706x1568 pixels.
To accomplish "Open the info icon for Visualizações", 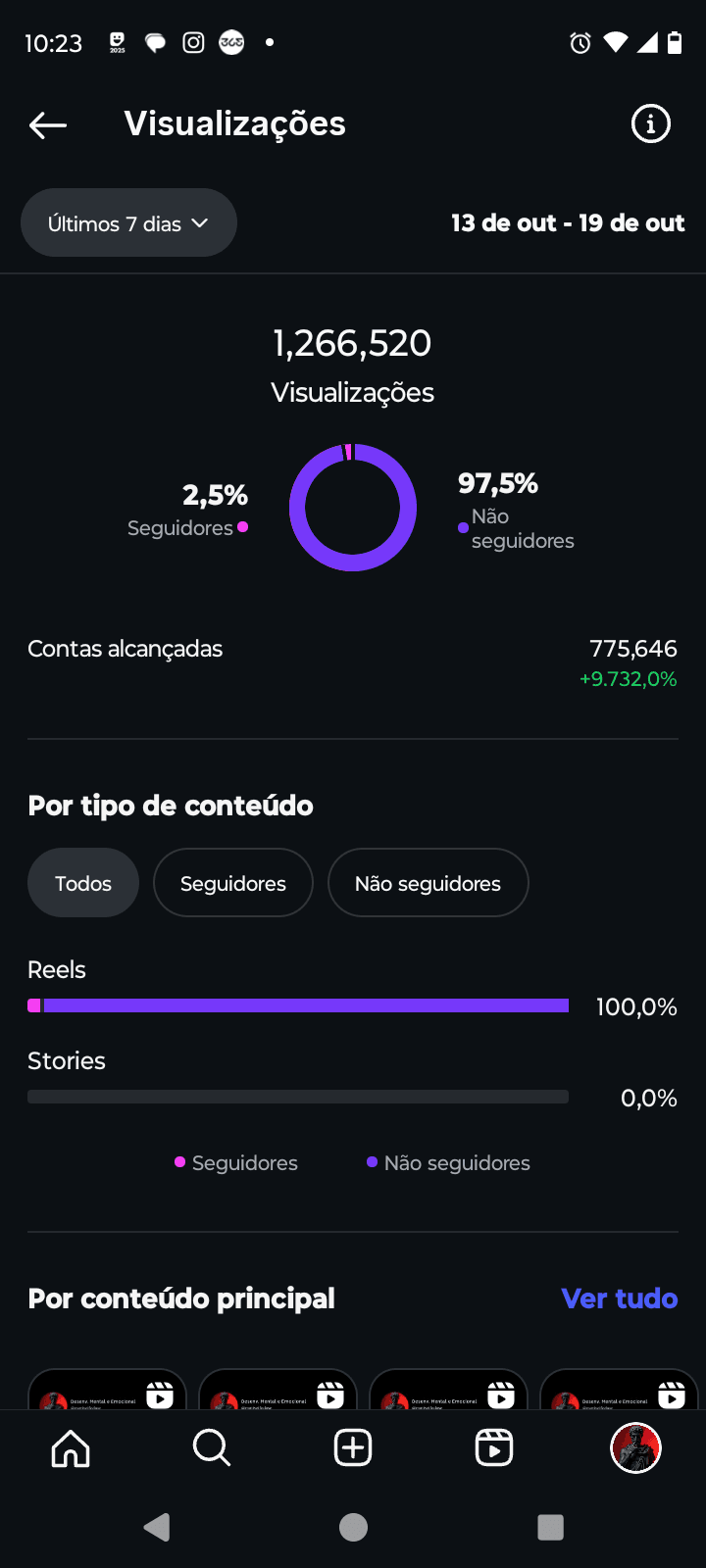I will (650, 124).
